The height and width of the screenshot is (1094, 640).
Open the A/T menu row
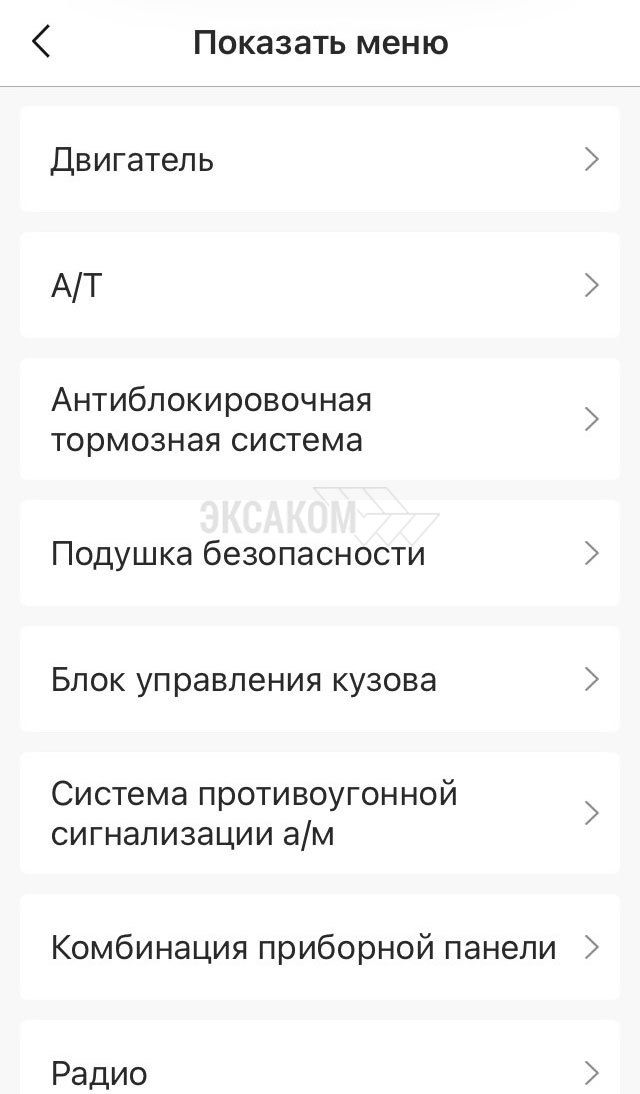pos(320,286)
